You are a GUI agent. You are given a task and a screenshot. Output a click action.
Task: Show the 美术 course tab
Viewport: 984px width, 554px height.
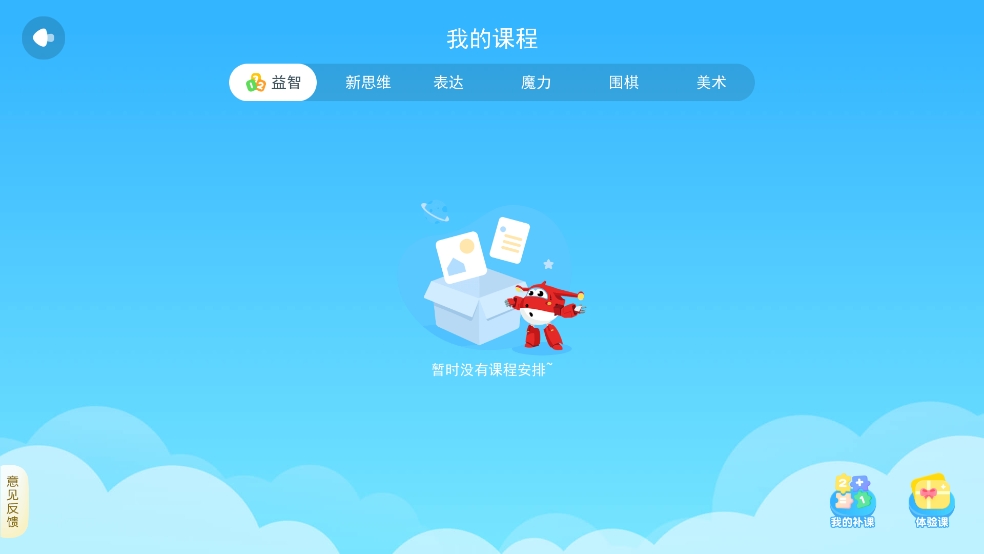(x=711, y=83)
